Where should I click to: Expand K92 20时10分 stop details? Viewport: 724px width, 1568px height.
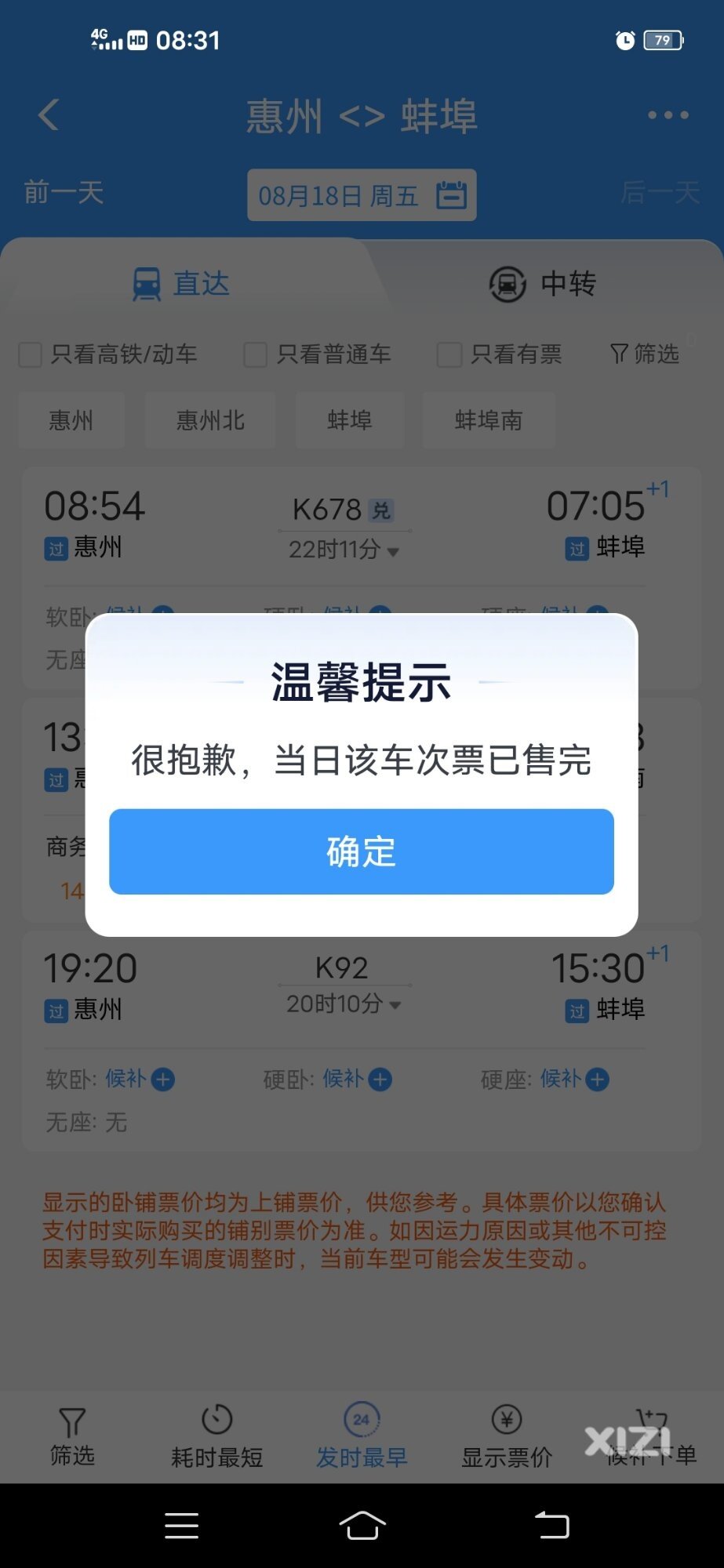[344, 1004]
